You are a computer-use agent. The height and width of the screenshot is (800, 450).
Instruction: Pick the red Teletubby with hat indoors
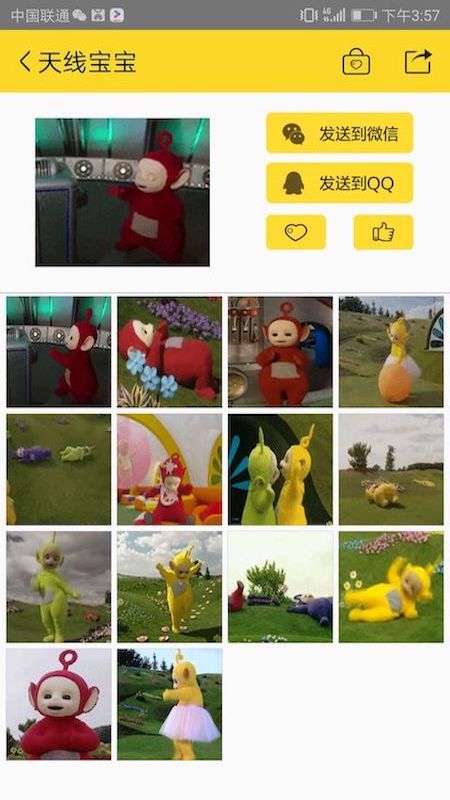pyautogui.click(x=169, y=469)
